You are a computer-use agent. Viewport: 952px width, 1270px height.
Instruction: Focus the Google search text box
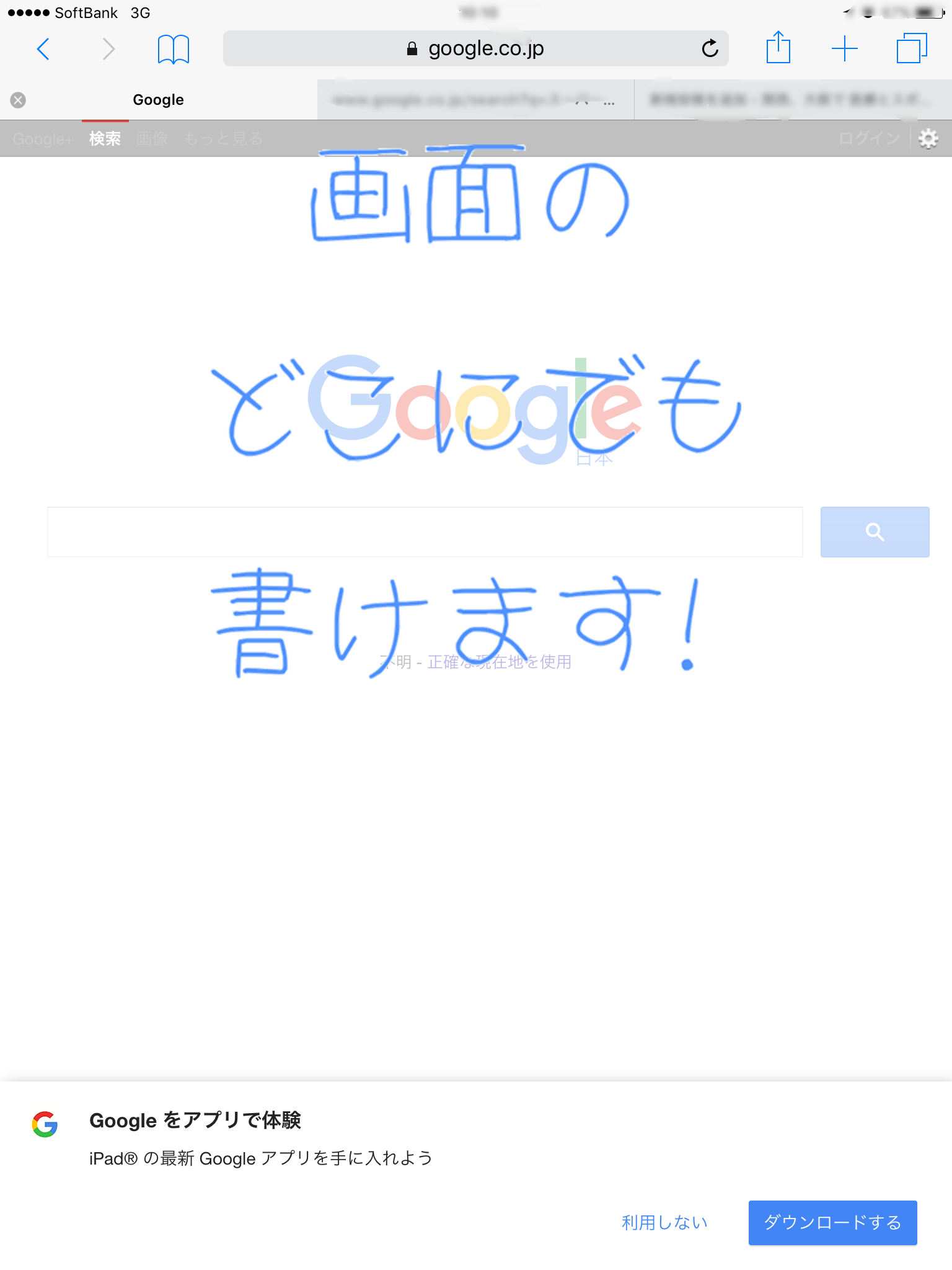click(425, 532)
